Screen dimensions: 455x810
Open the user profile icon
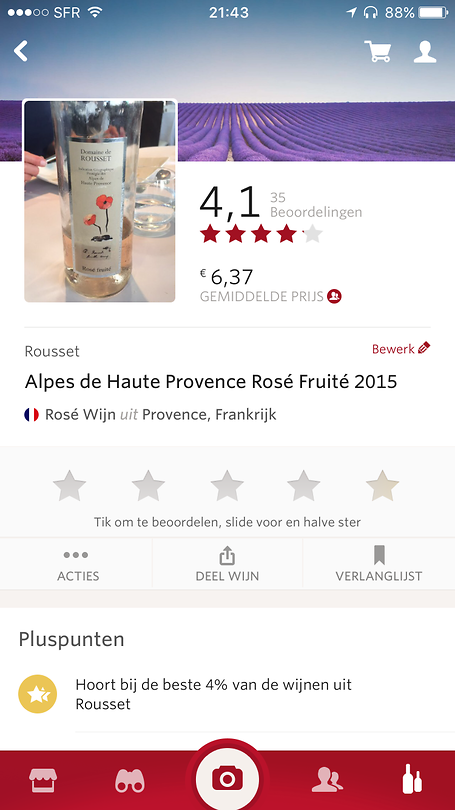425,52
